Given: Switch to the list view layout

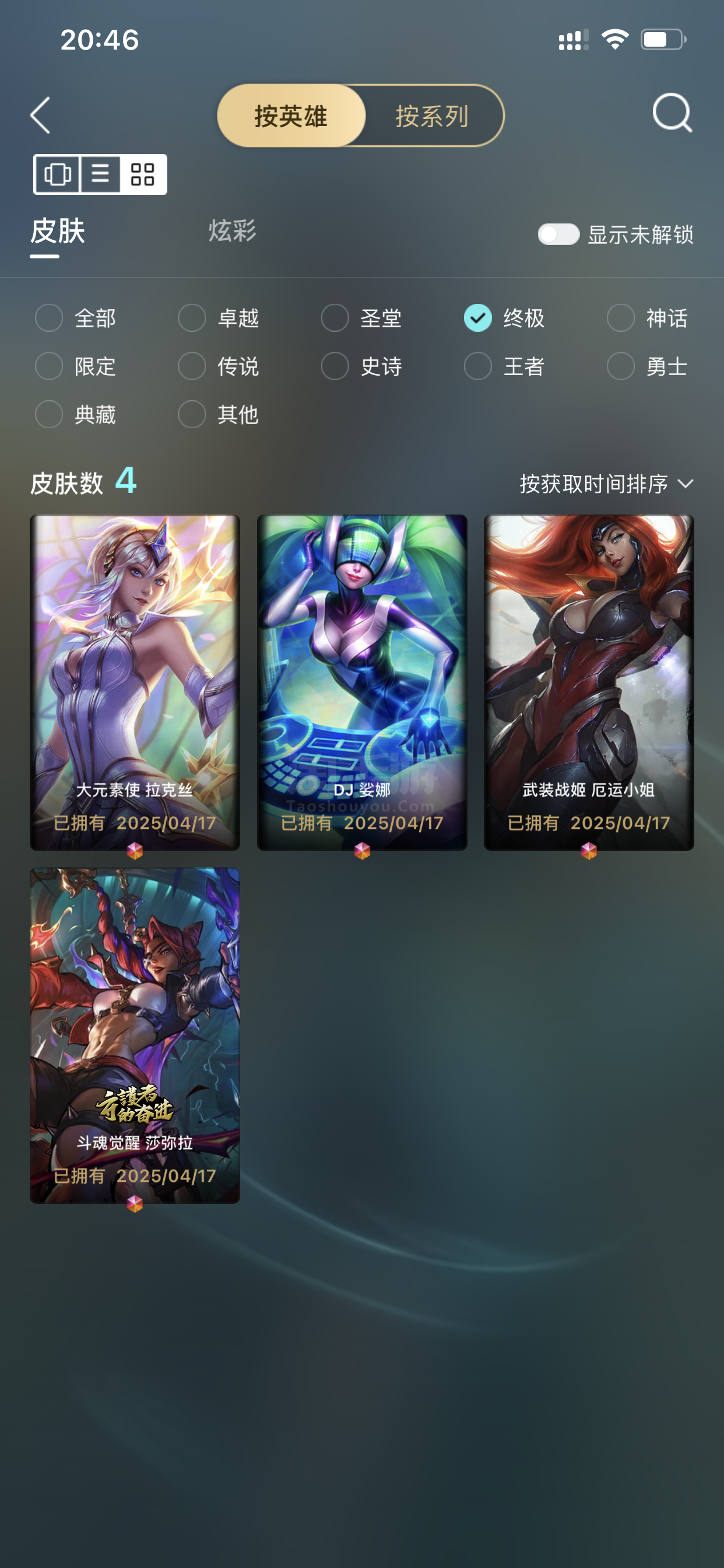Looking at the screenshot, I should pyautogui.click(x=100, y=174).
